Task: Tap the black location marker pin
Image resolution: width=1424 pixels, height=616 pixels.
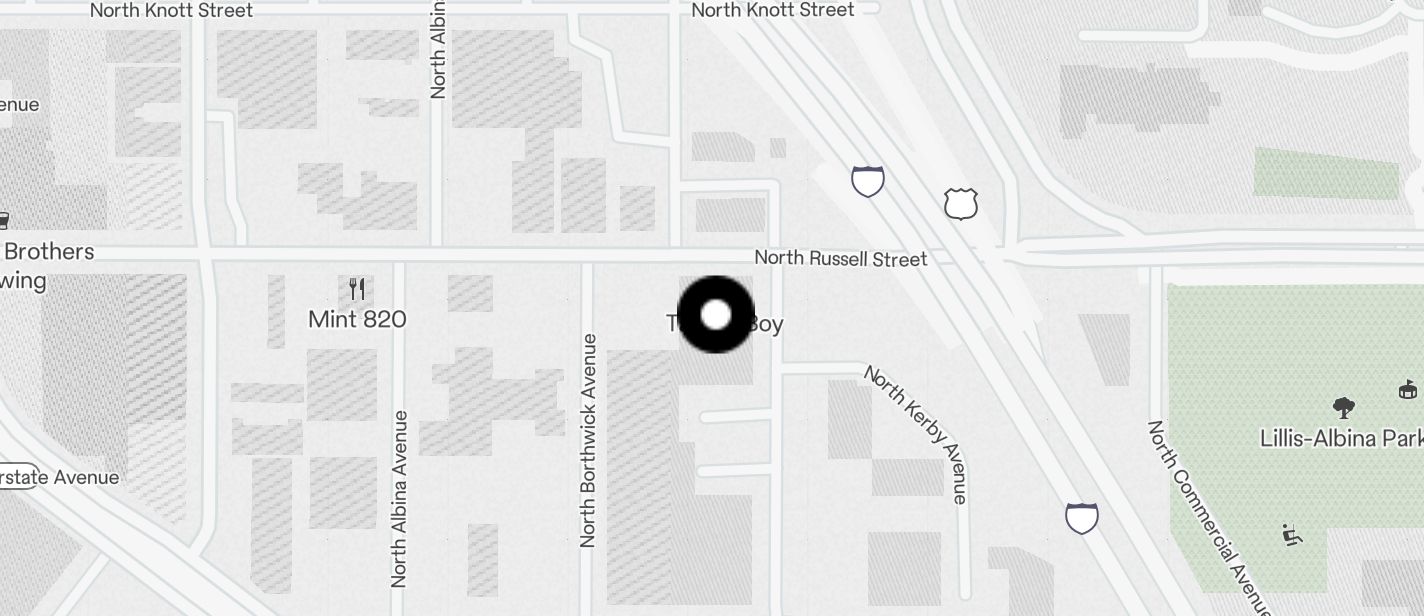Action: pyautogui.click(x=716, y=315)
